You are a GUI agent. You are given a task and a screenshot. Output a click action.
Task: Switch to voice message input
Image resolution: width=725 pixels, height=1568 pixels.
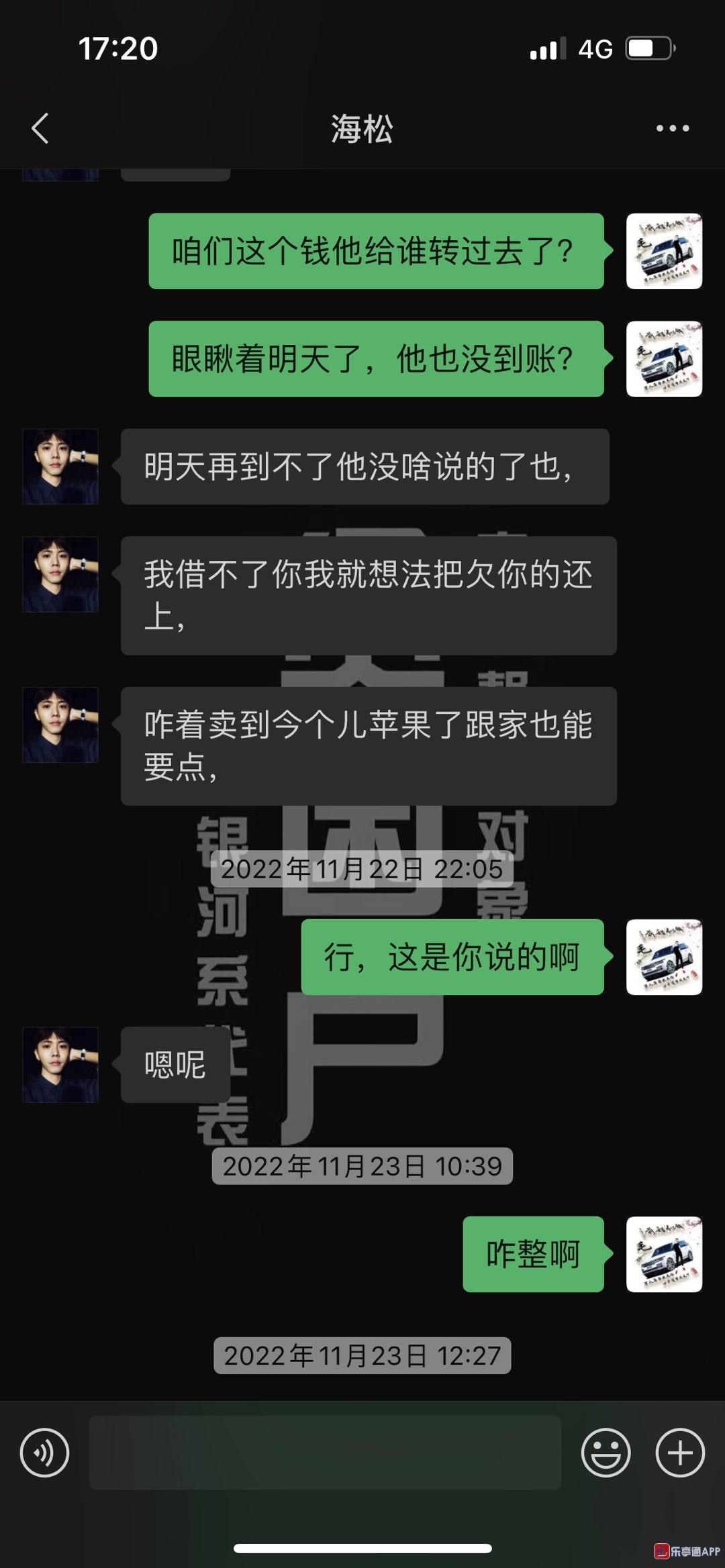click(44, 1453)
